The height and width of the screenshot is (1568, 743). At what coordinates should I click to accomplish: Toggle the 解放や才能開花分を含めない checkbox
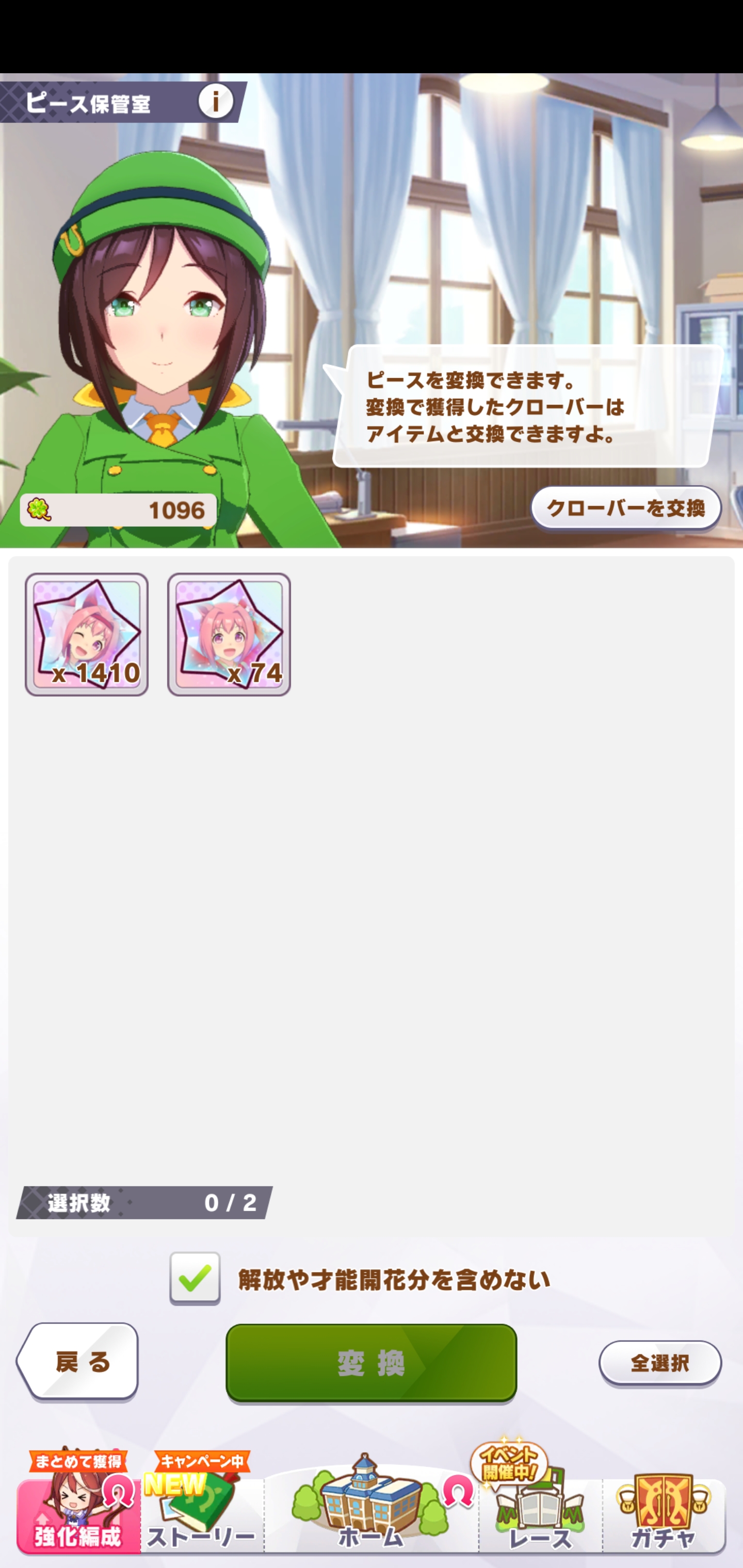(195, 1278)
